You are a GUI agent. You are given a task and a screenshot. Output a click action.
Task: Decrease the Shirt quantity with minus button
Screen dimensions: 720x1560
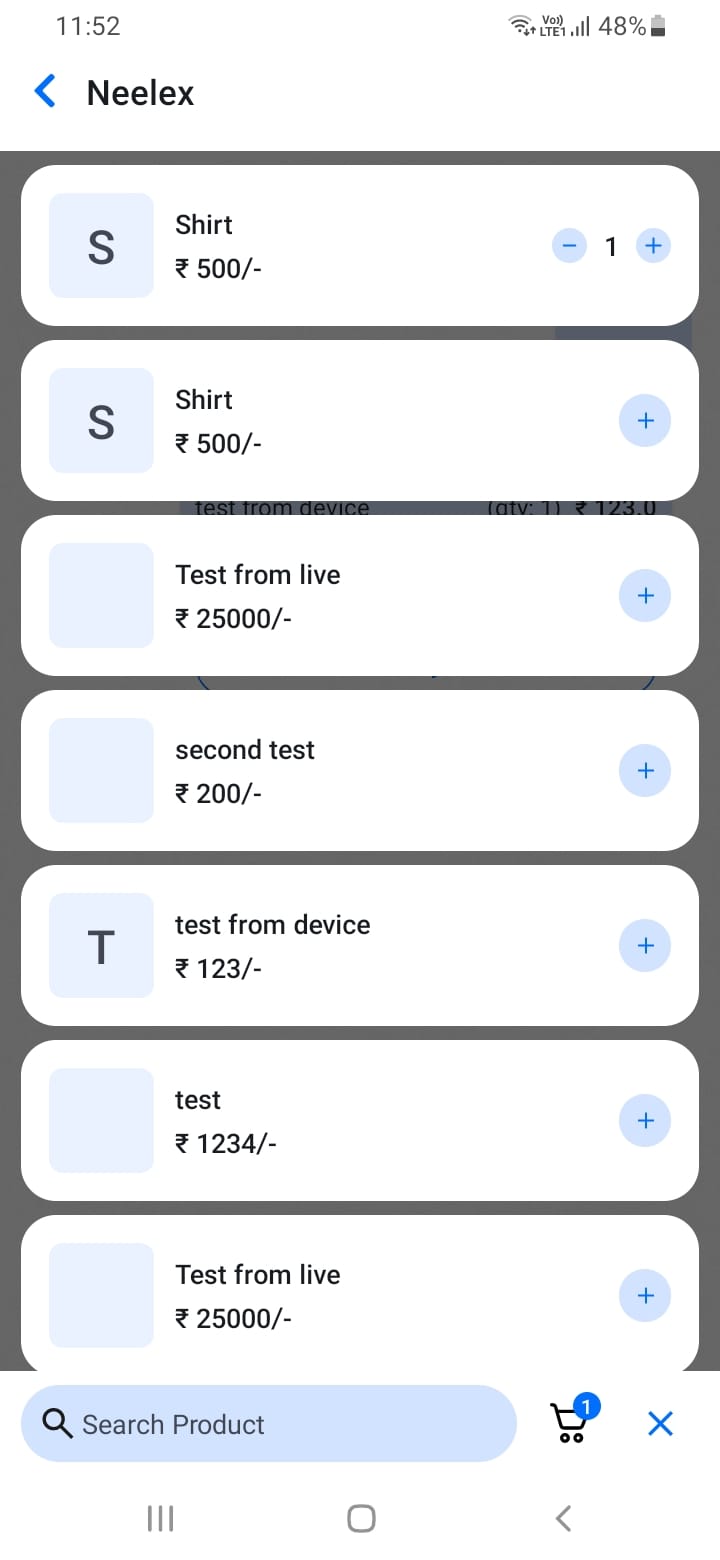(x=569, y=245)
